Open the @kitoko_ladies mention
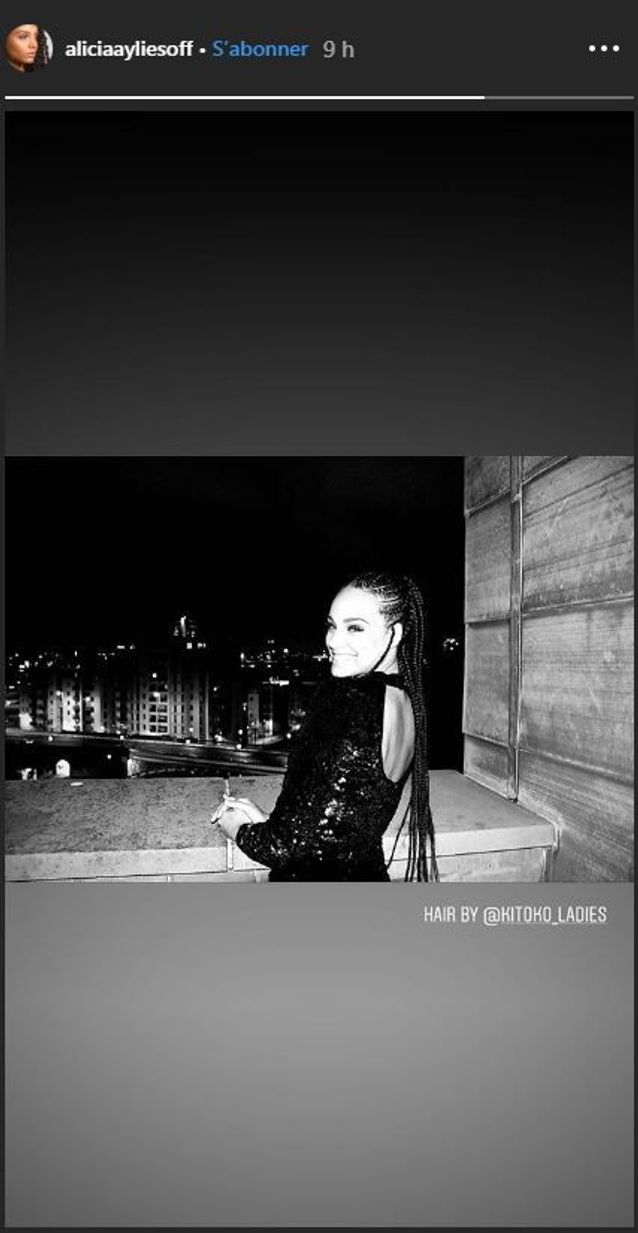This screenshot has width=638, height=1233. tap(544, 915)
